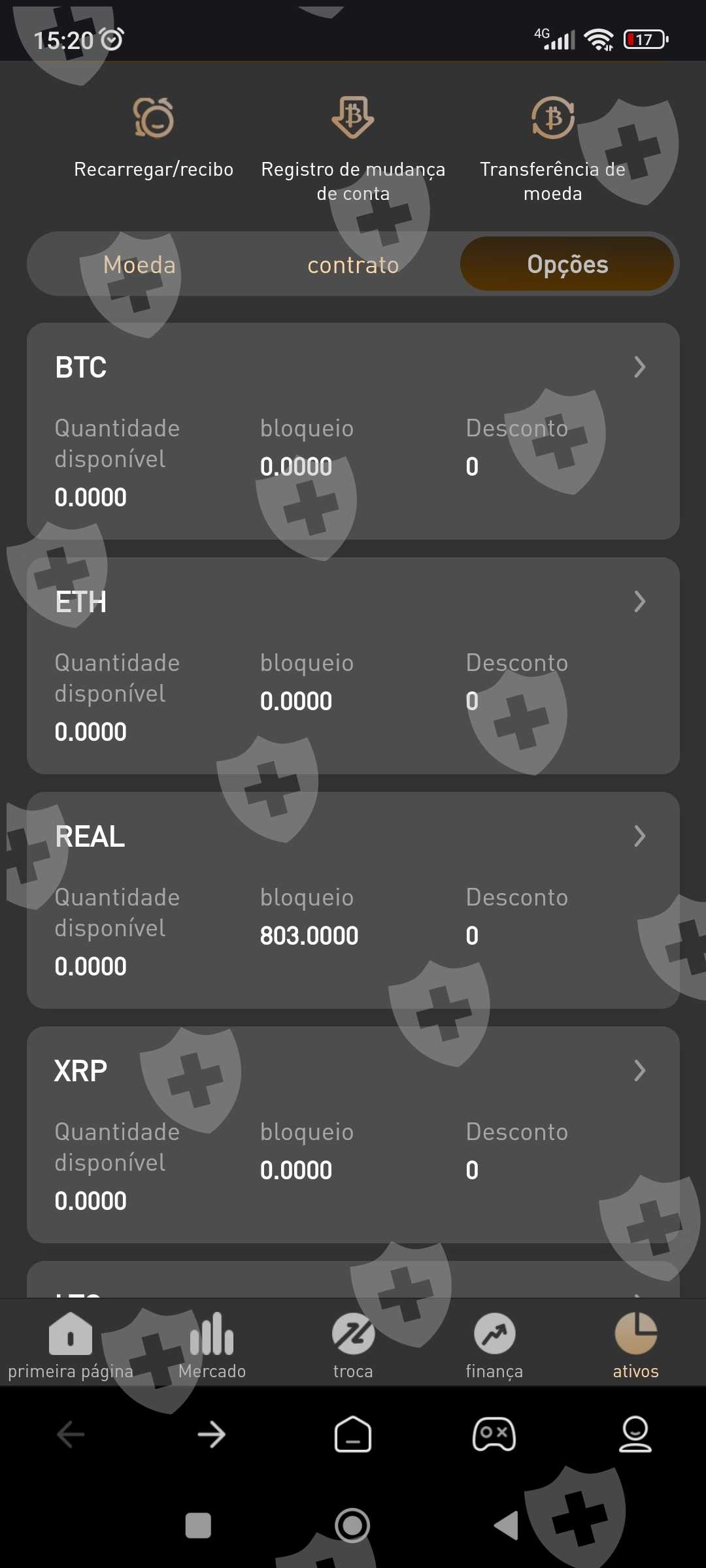Select the Opções tab

[x=567, y=265]
